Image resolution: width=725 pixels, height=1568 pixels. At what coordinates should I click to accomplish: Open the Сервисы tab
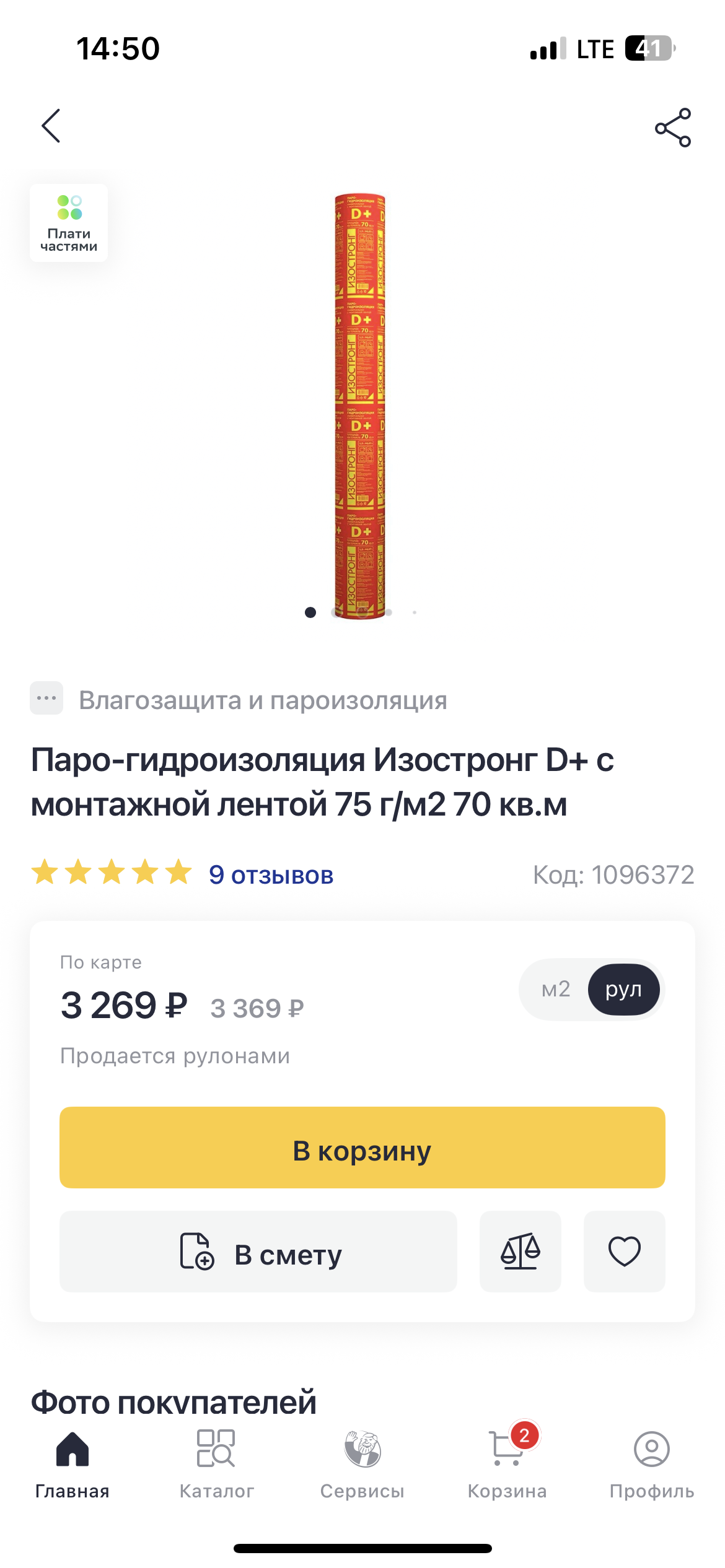click(362, 1464)
